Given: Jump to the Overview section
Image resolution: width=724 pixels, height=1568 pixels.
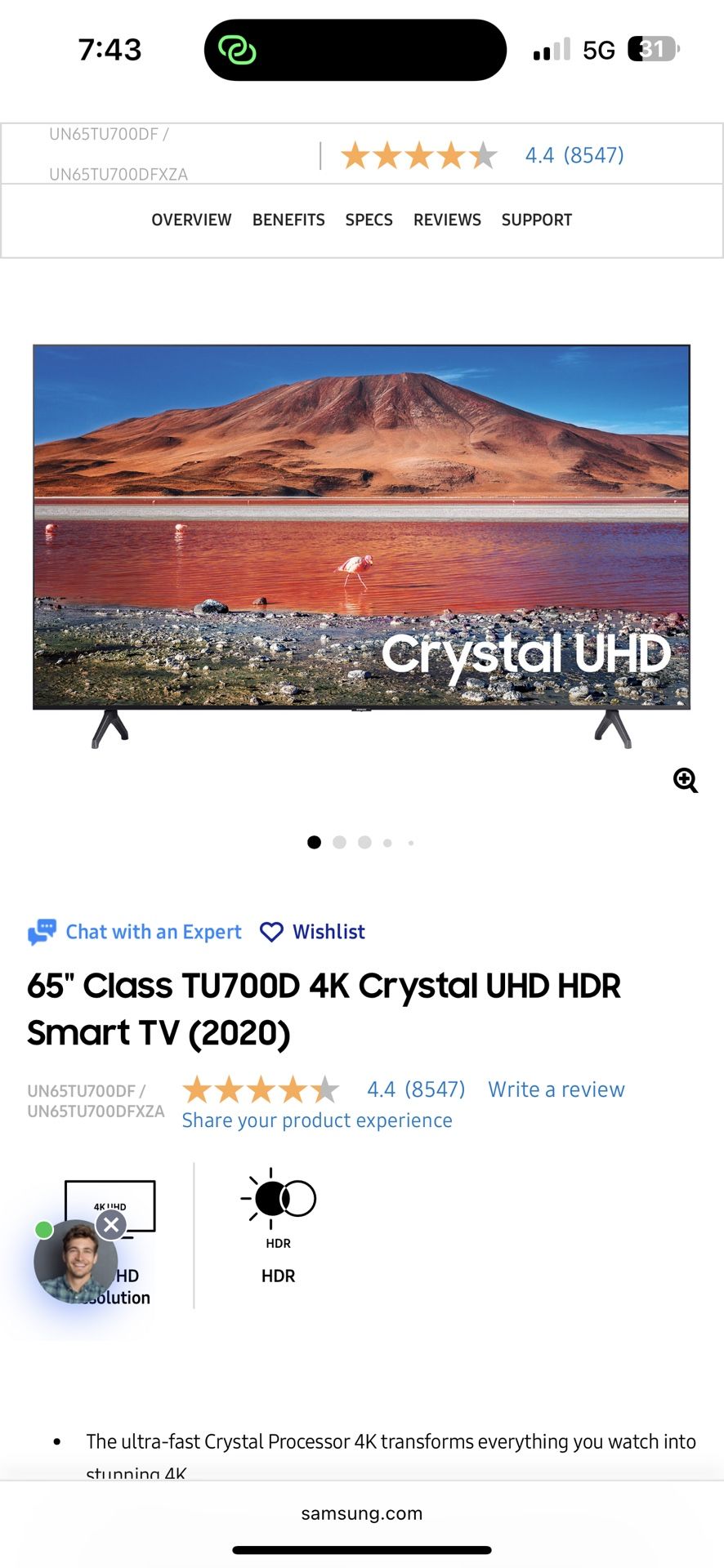Looking at the screenshot, I should (x=191, y=220).
